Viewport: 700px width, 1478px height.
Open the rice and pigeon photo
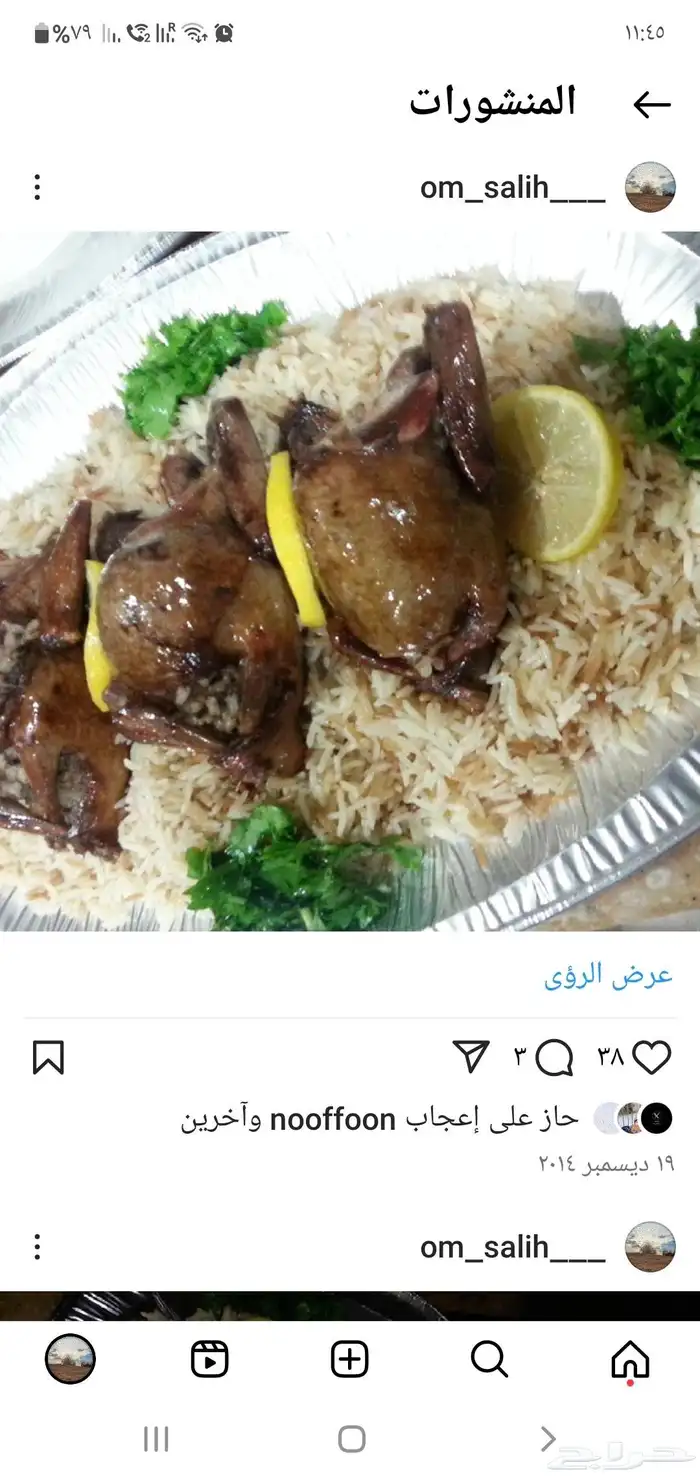[350, 581]
